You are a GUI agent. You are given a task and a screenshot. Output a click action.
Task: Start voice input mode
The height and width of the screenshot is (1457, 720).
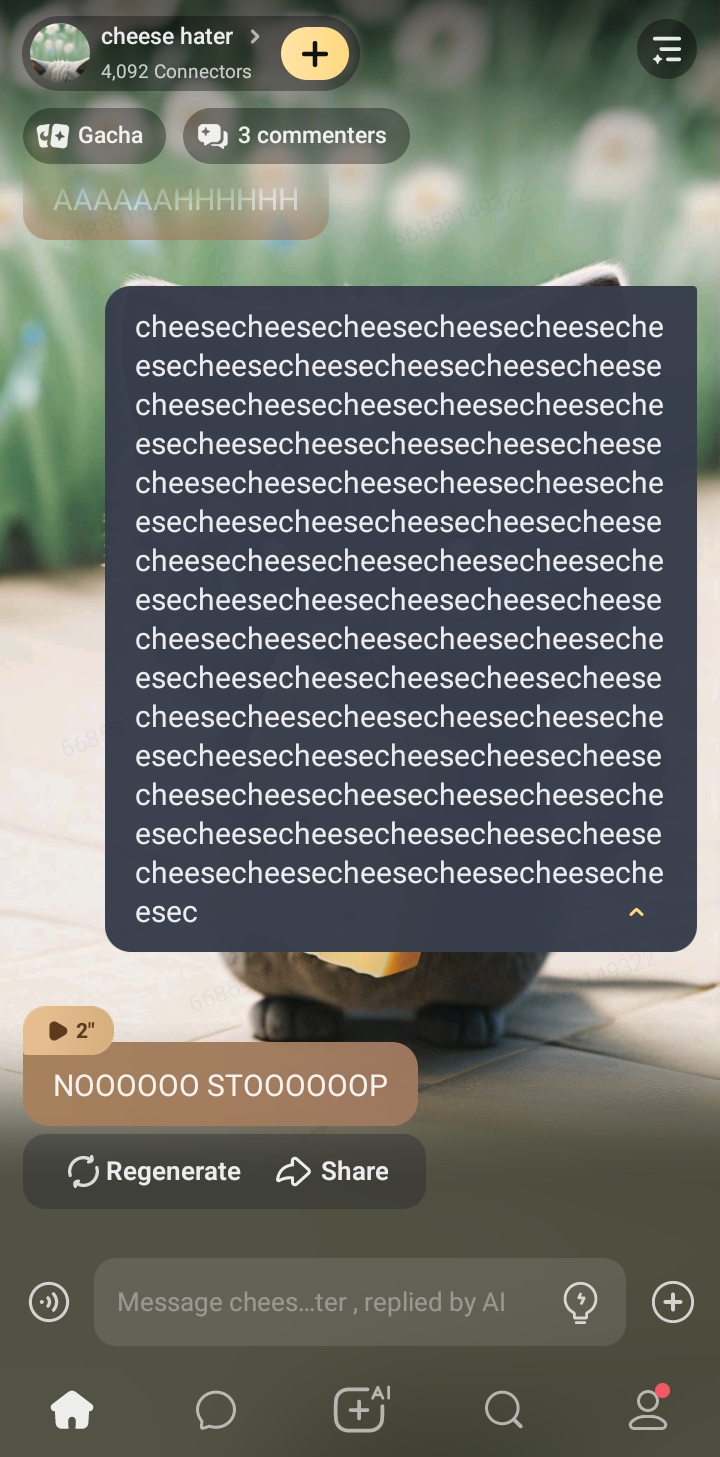click(x=49, y=1302)
